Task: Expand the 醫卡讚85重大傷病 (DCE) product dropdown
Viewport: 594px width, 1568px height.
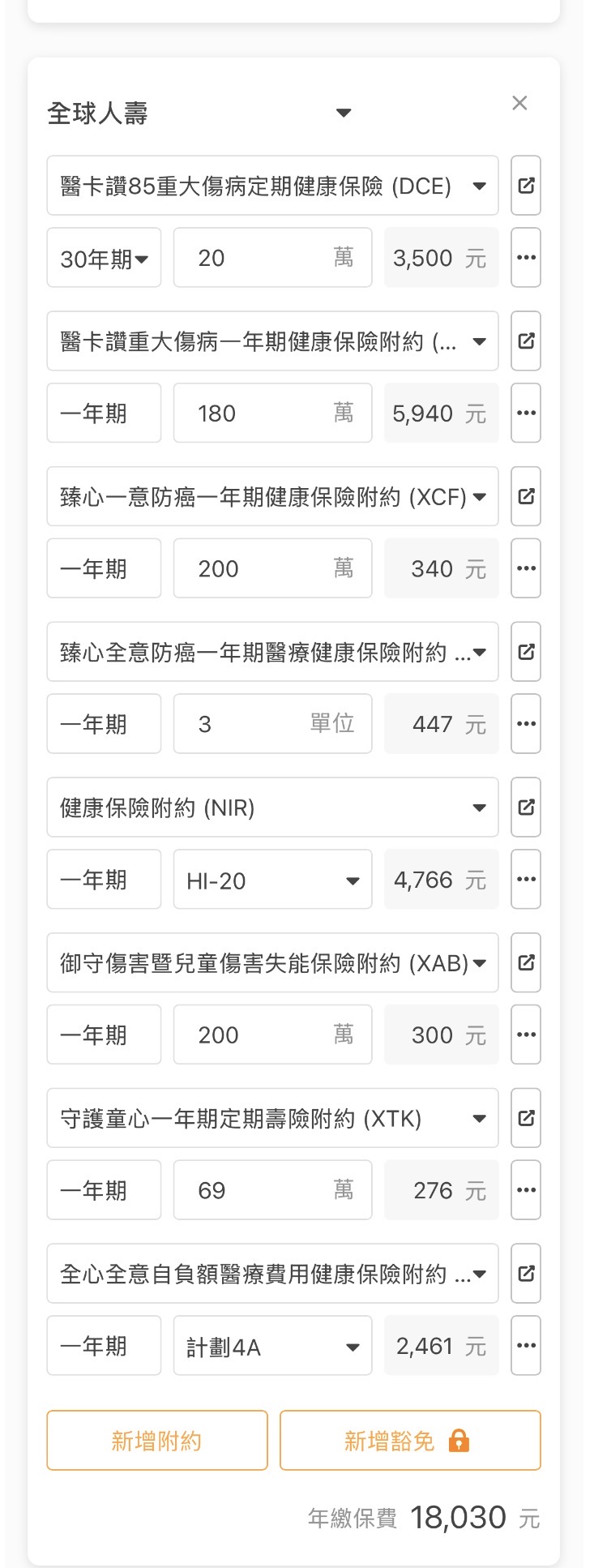Action: (x=272, y=186)
